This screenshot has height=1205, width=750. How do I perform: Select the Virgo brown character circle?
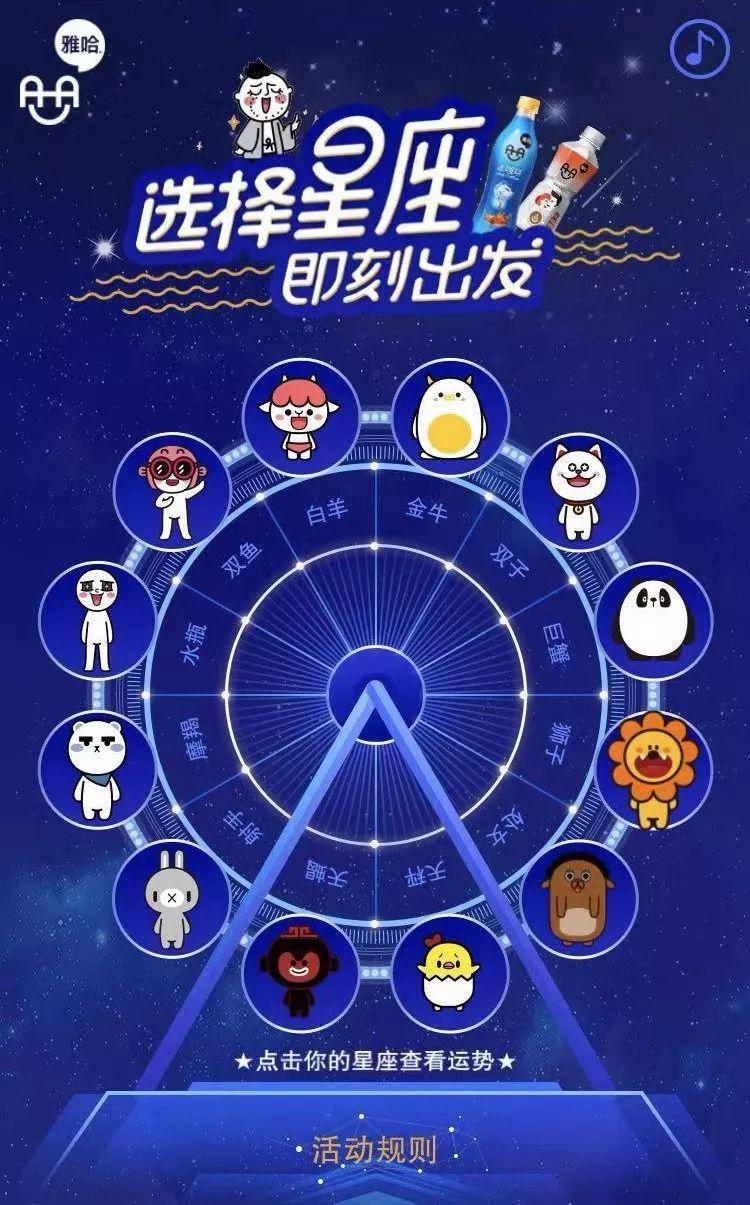click(579, 899)
